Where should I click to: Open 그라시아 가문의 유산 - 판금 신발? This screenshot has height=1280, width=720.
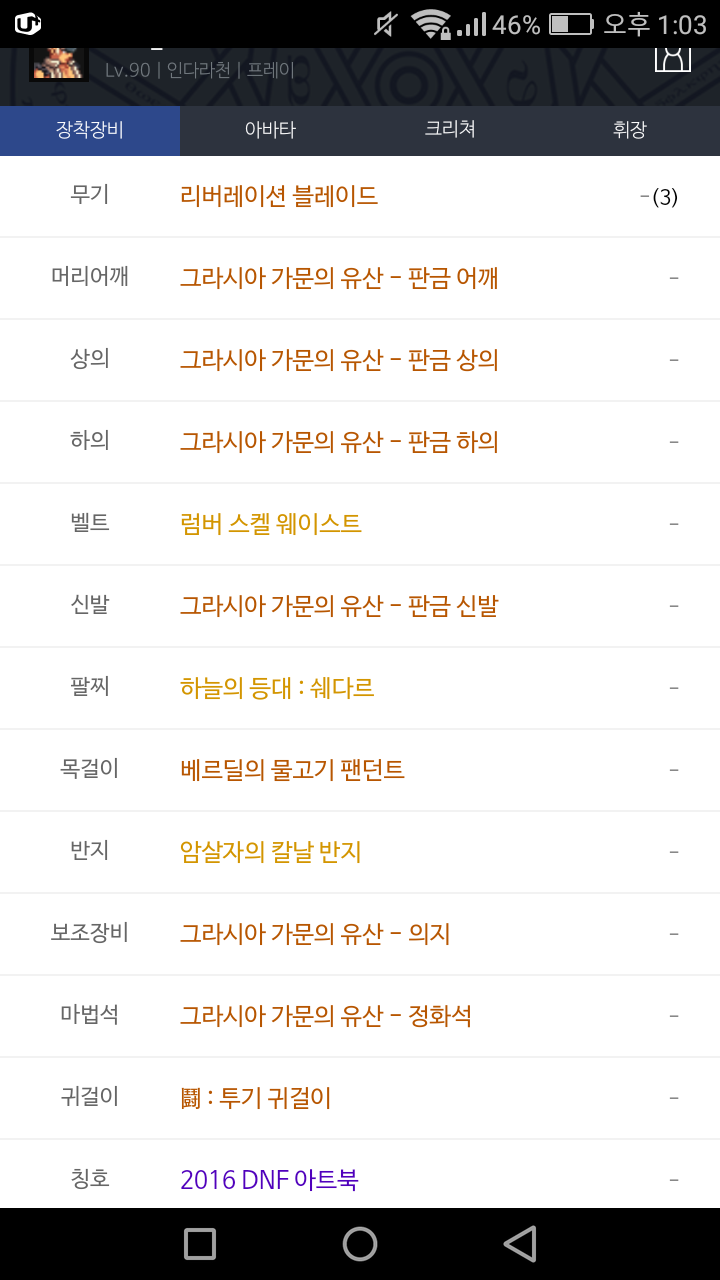click(339, 606)
